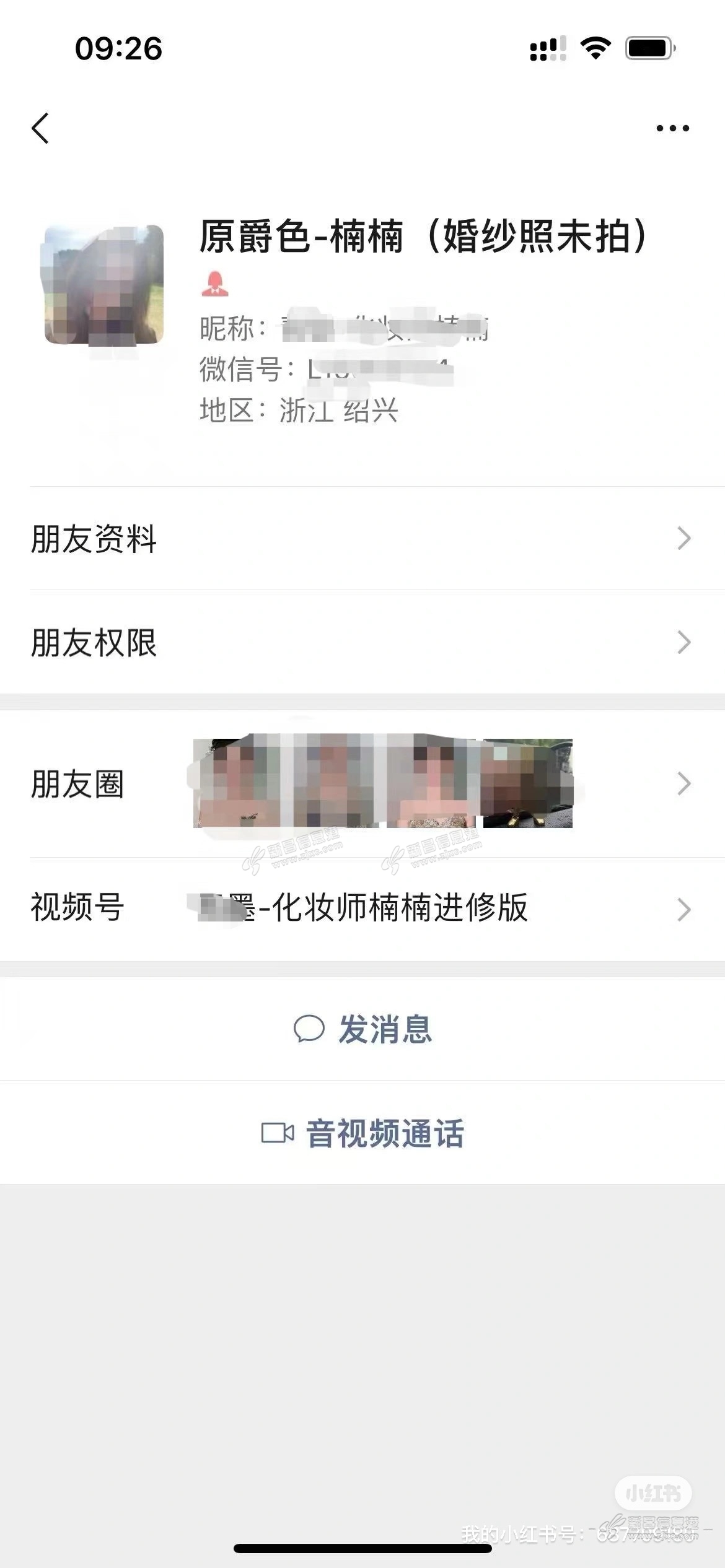Open the three-dot overflow menu
Viewport: 725px width, 1568px height.
(672, 129)
